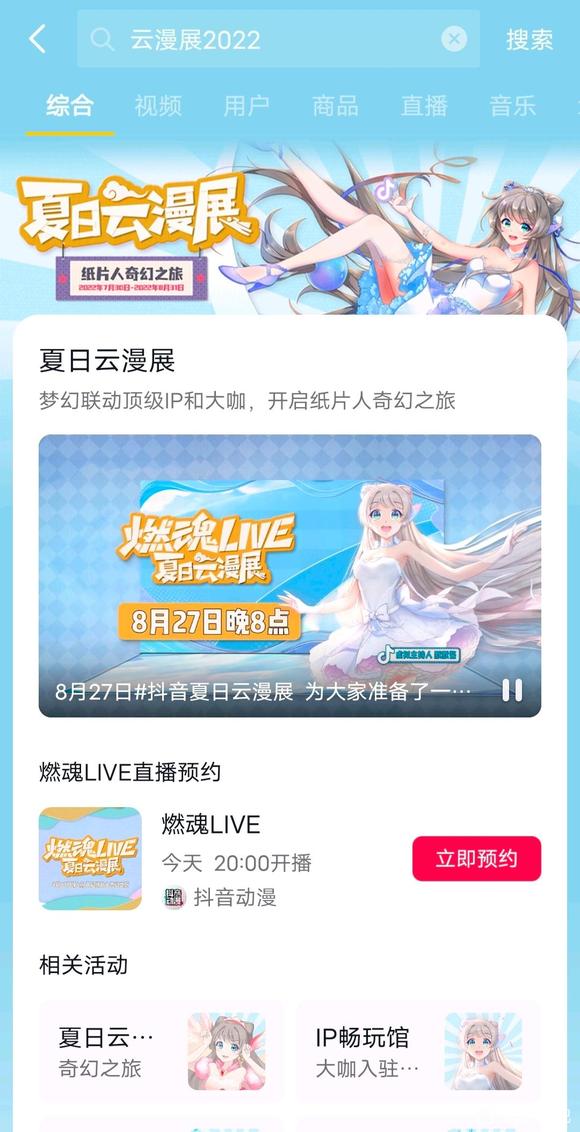The width and height of the screenshot is (580, 1132).
Task: Tap 立即预约 to reserve the live
Action: coord(477,858)
